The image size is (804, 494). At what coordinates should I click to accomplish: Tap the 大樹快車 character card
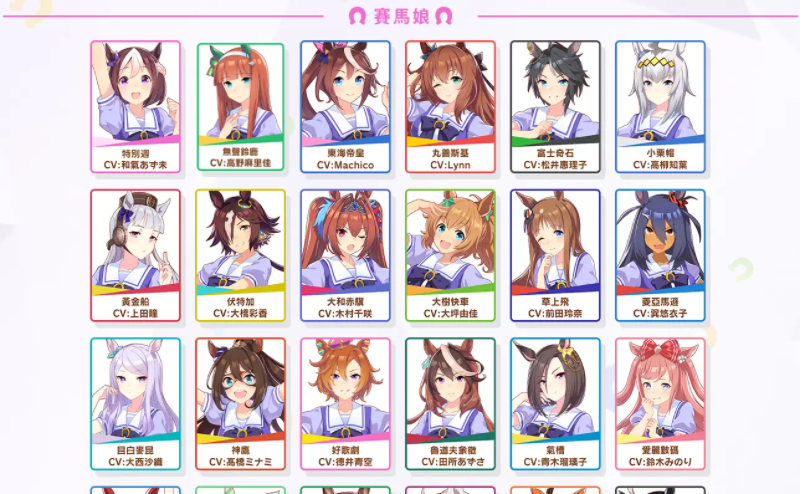point(450,254)
